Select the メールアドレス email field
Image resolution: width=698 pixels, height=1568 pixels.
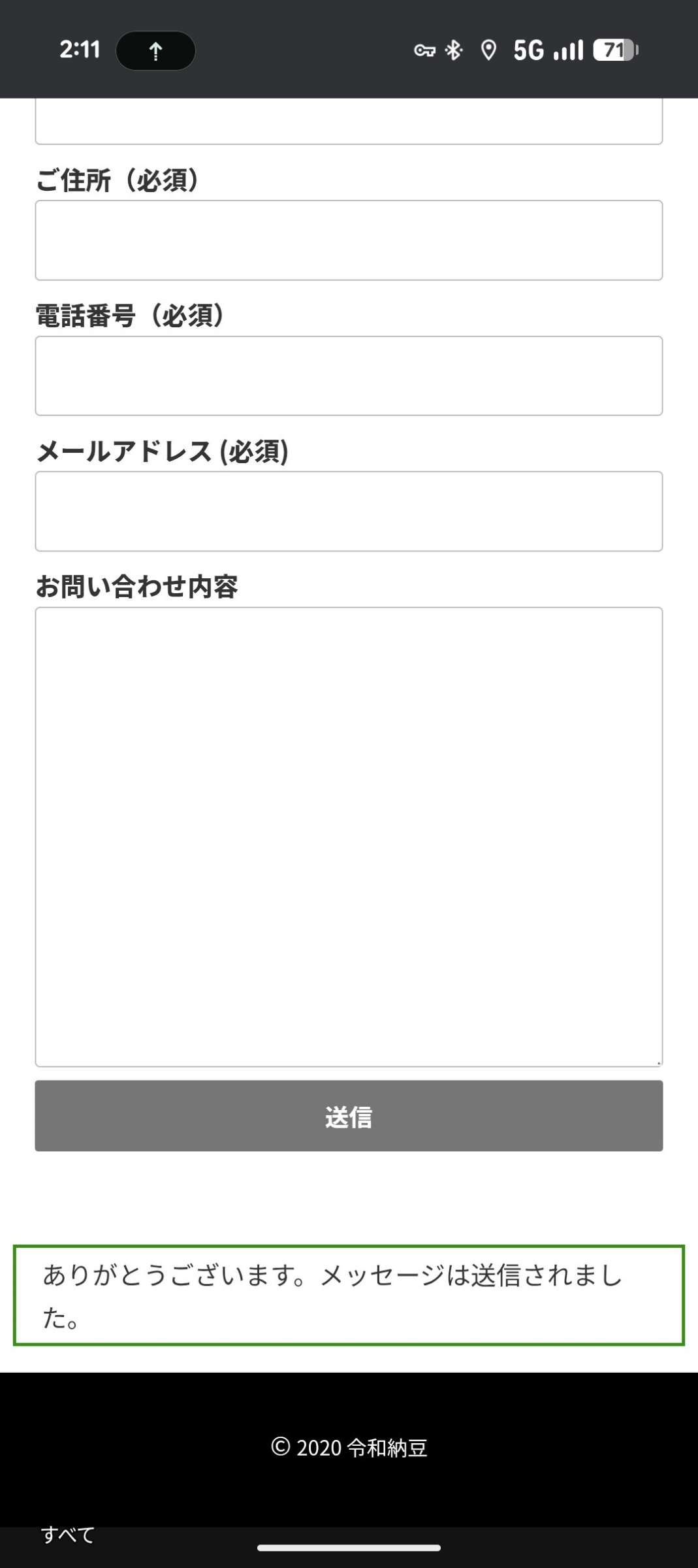coord(349,511)
